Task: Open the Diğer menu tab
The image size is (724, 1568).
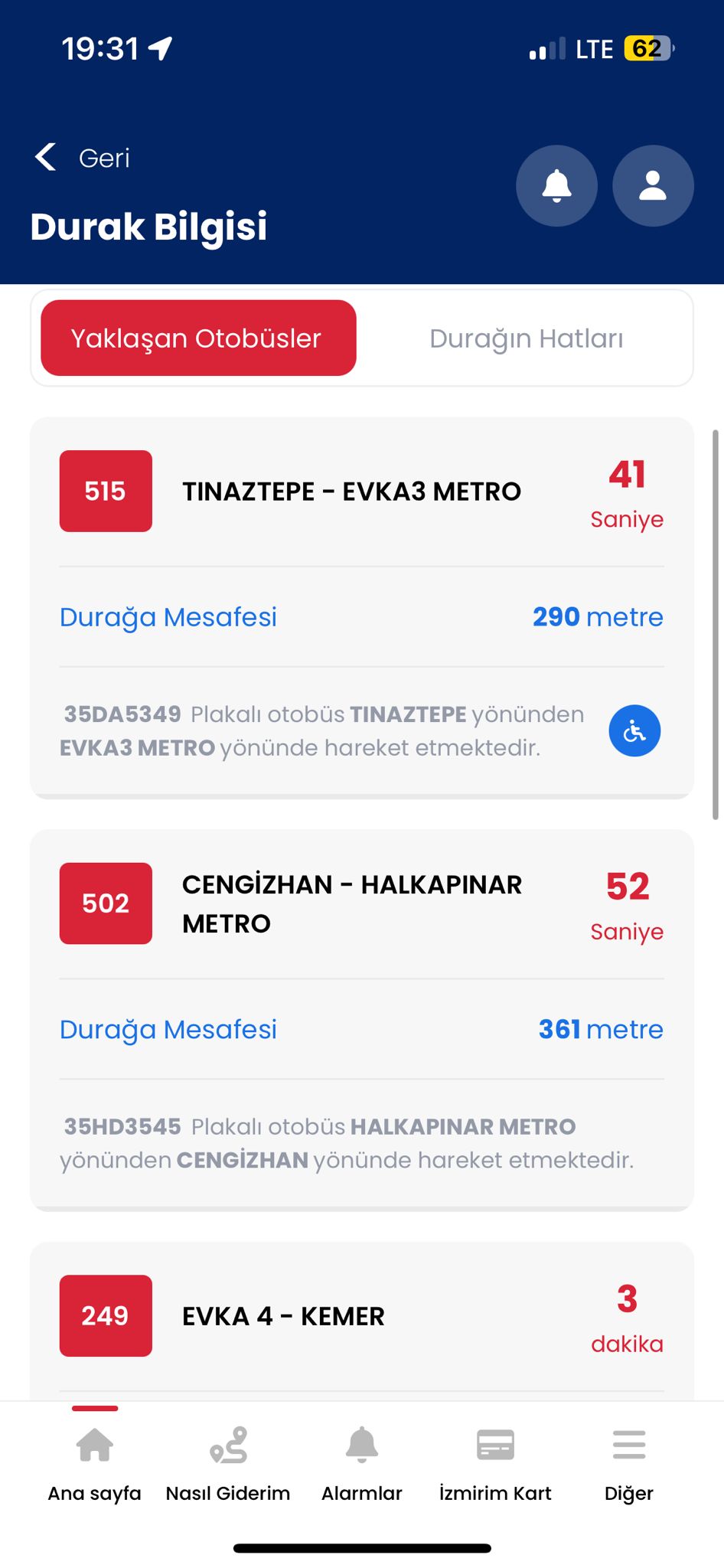Action: (629, 1461)
